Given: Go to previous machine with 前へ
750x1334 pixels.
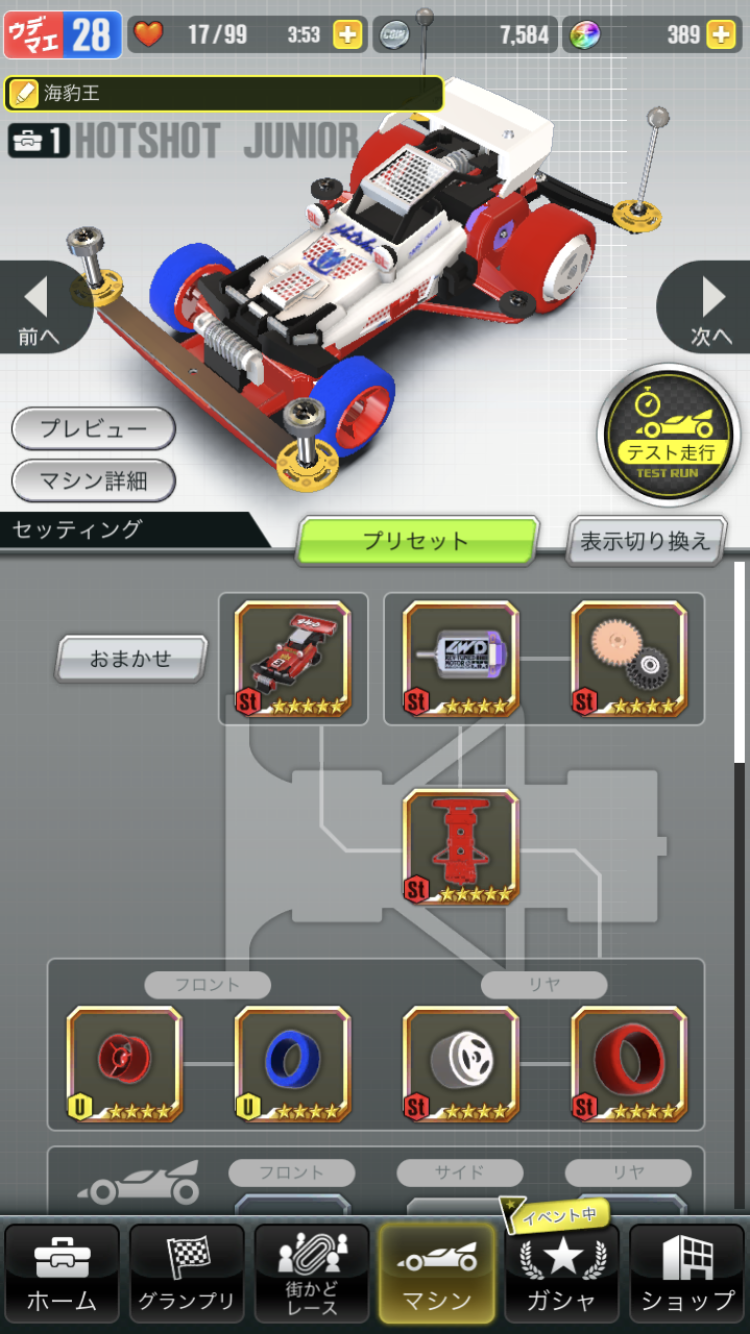Looking at the screenshot, I should coord(39,307).
